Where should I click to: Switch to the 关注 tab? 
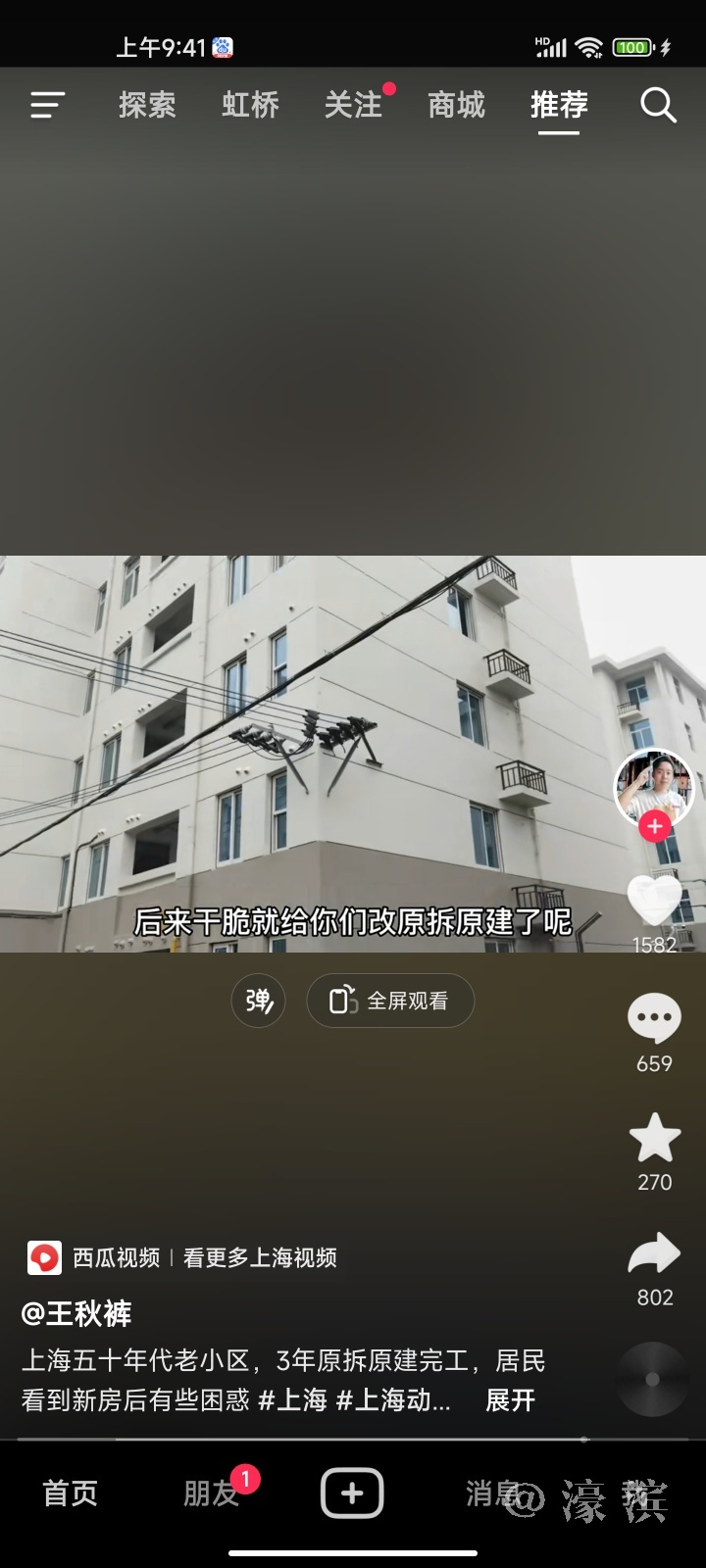click(x=353, y=105)
